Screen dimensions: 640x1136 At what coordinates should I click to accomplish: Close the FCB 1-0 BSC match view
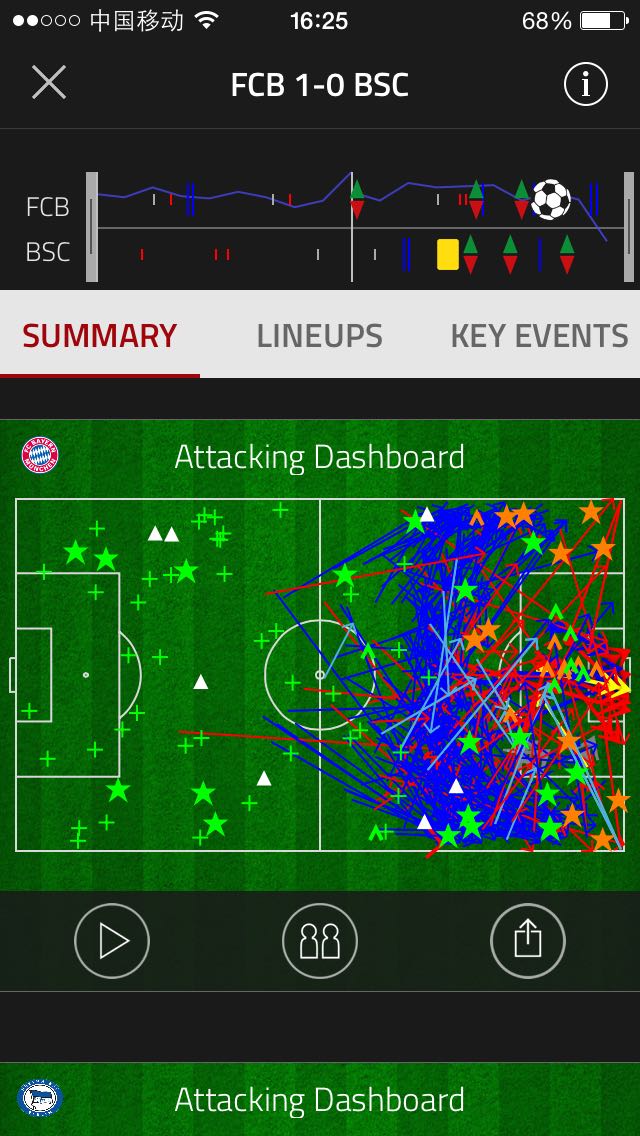49,83
